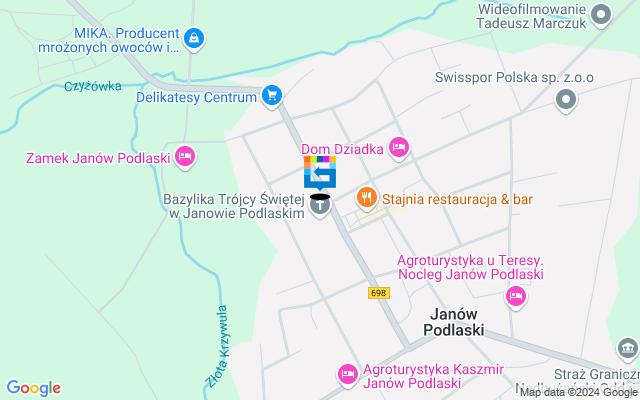Screen dimensions: 640x400
Task: Tap the Zamek Janów Podlaski hotel marker
Action: (x=184, y=156)
